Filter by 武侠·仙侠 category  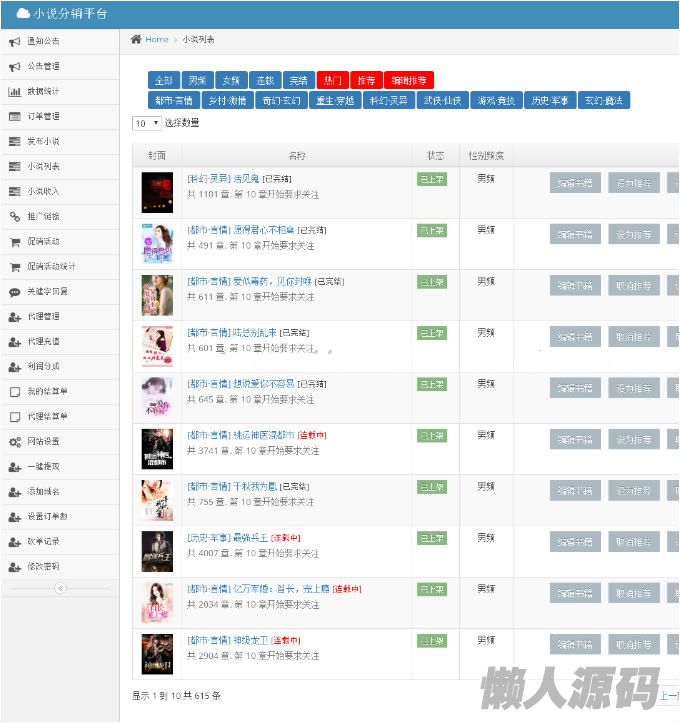click(442, 101)
